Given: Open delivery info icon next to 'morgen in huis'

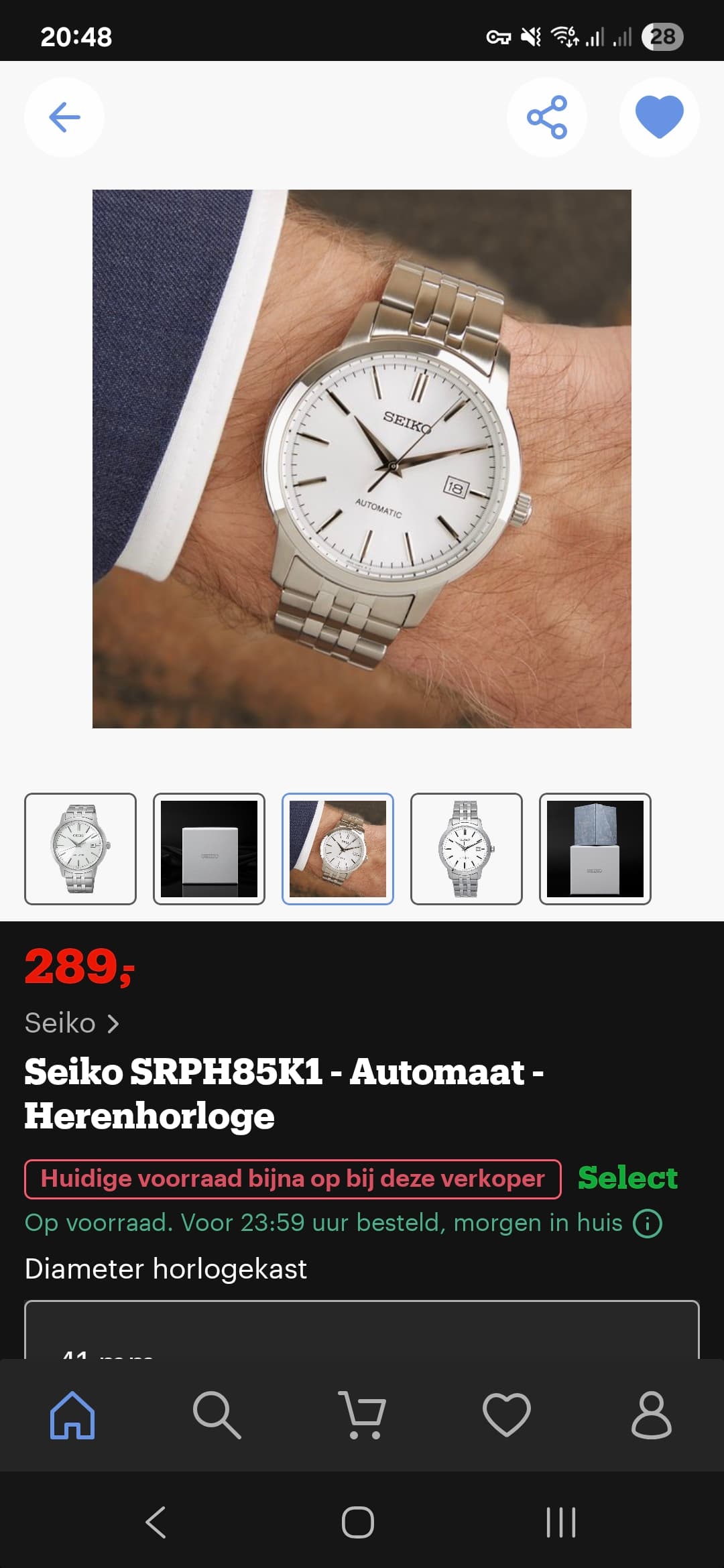Looking at the screenshot, I should click(648, 1224).
